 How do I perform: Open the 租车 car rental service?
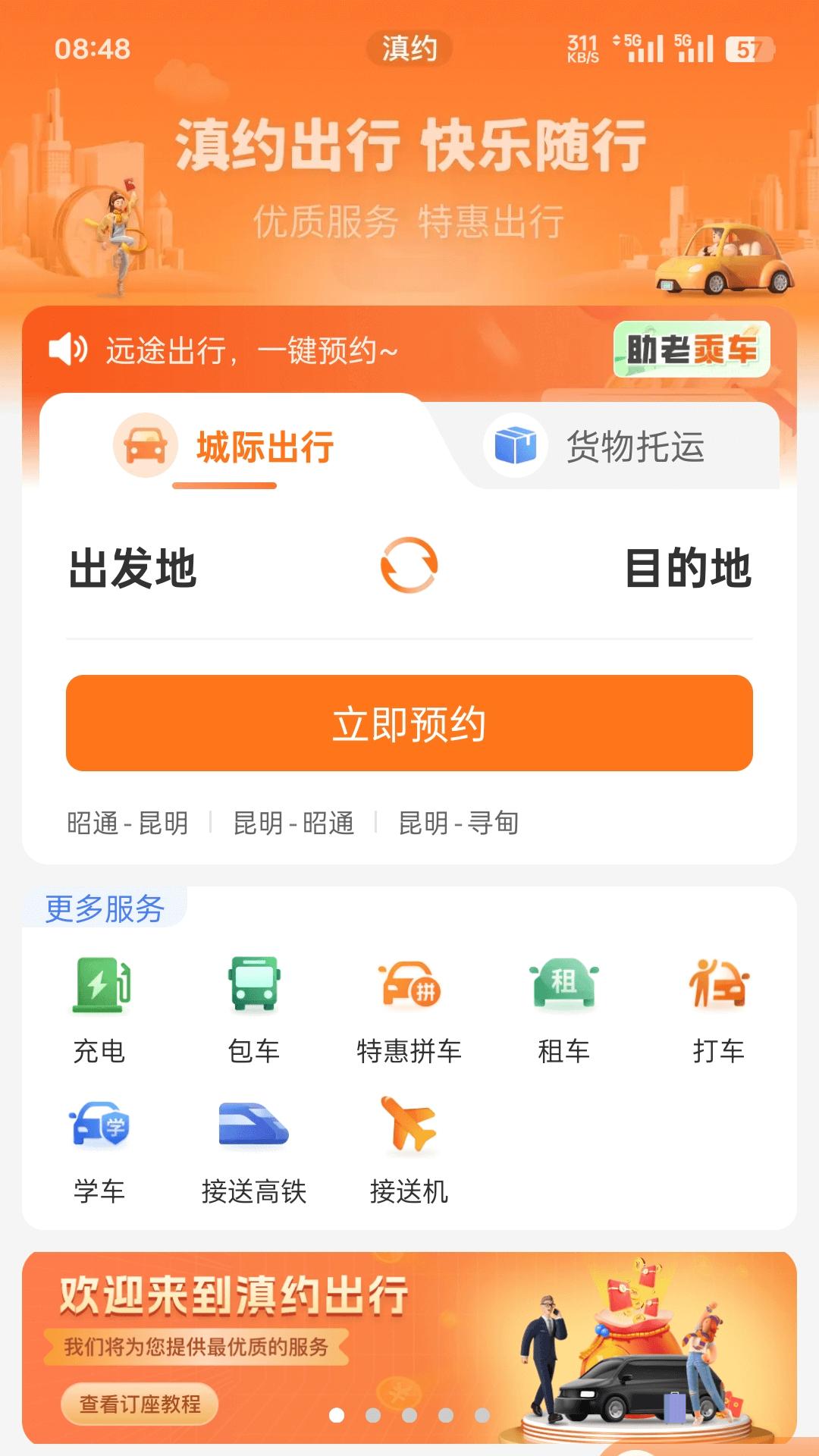coord(563,1001)
